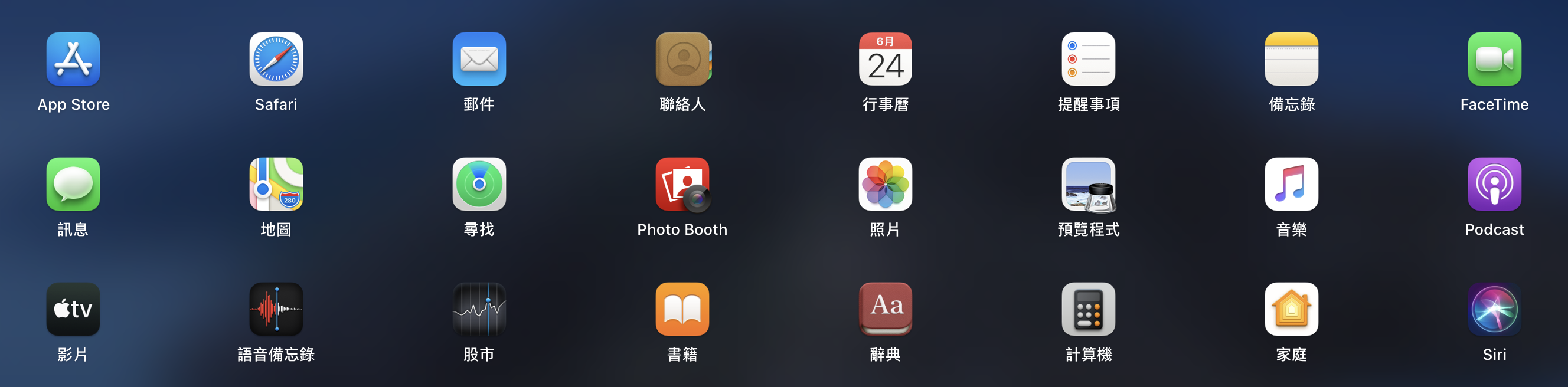1568x387 pixels.
Task: Activate Siri
Action: point(1494,309)
